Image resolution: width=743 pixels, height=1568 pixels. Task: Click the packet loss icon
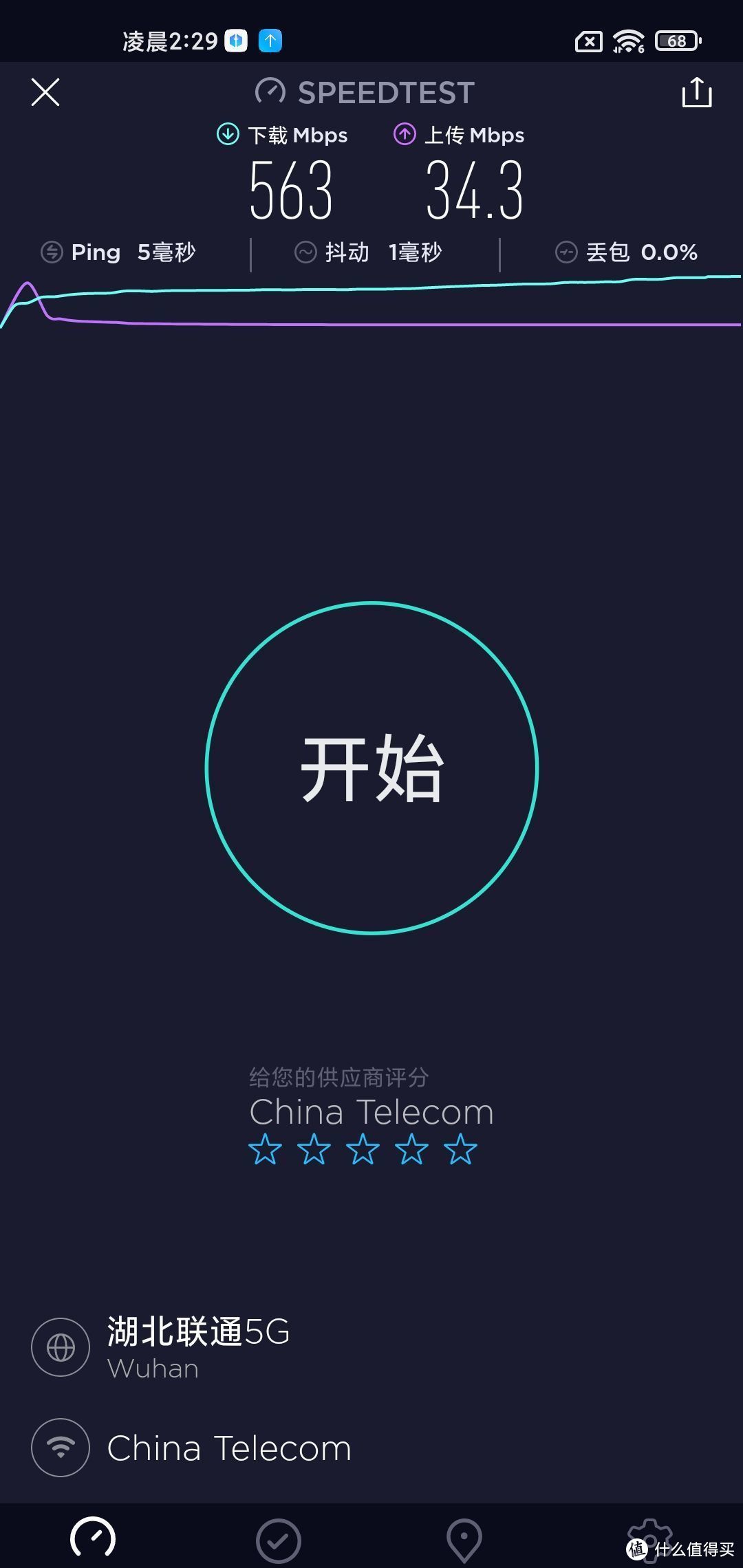point(566,252)
